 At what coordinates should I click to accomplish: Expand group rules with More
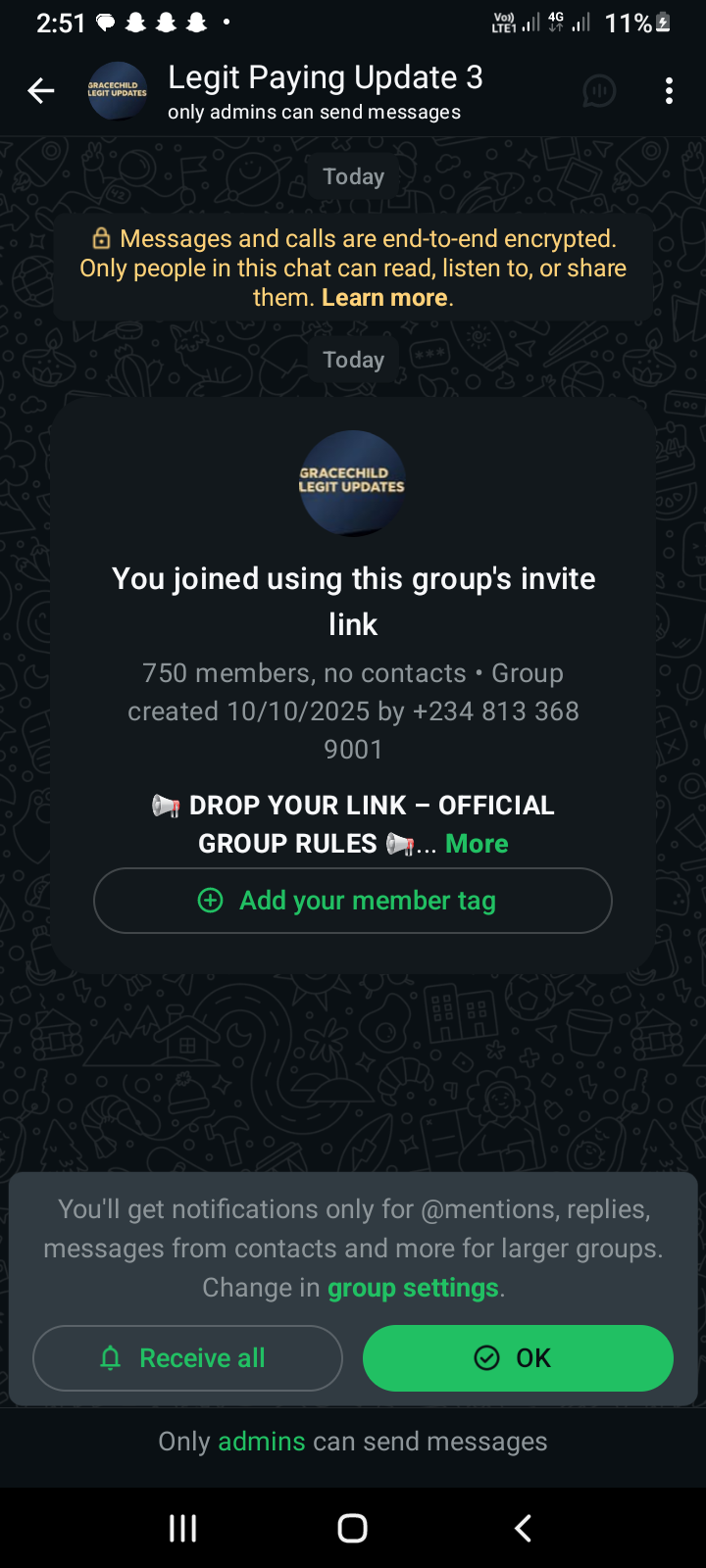pyautogui.click(x=477, y=844)
